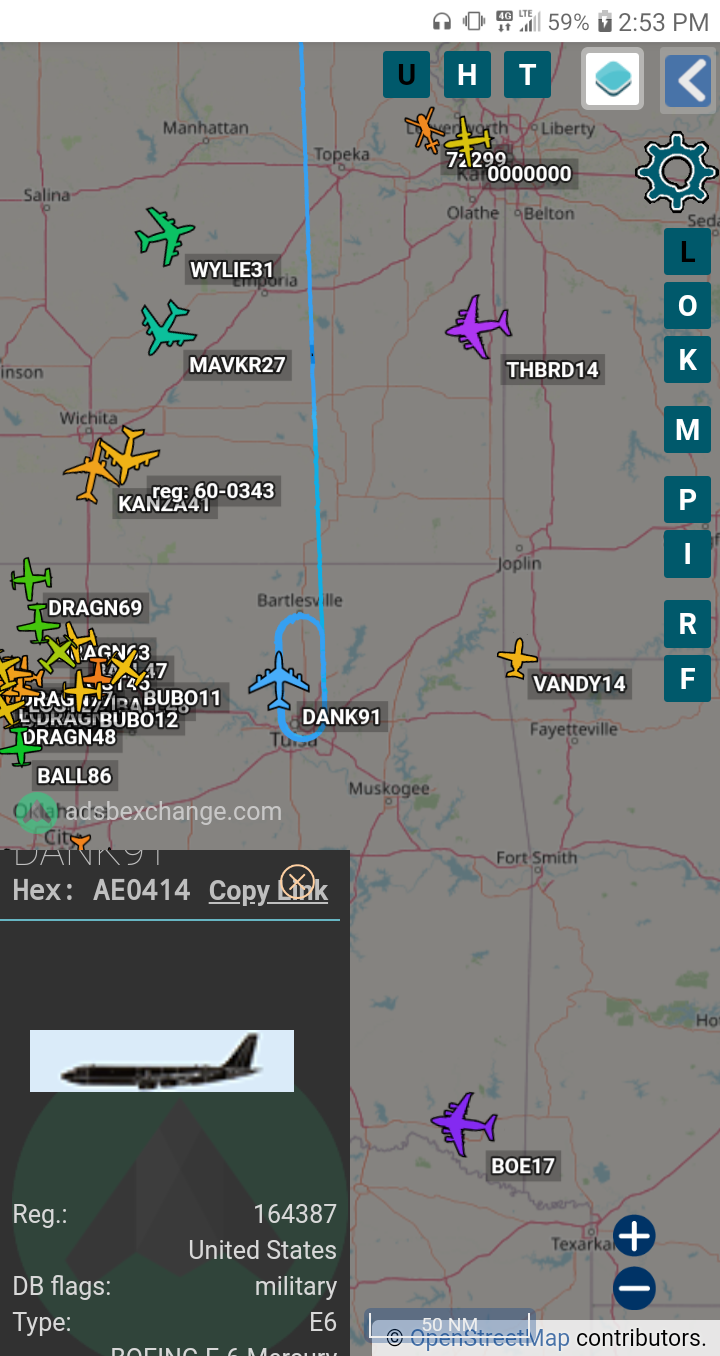The image size is (720, 1356).
Task: Zoom out of the map
Action: 635,1288
